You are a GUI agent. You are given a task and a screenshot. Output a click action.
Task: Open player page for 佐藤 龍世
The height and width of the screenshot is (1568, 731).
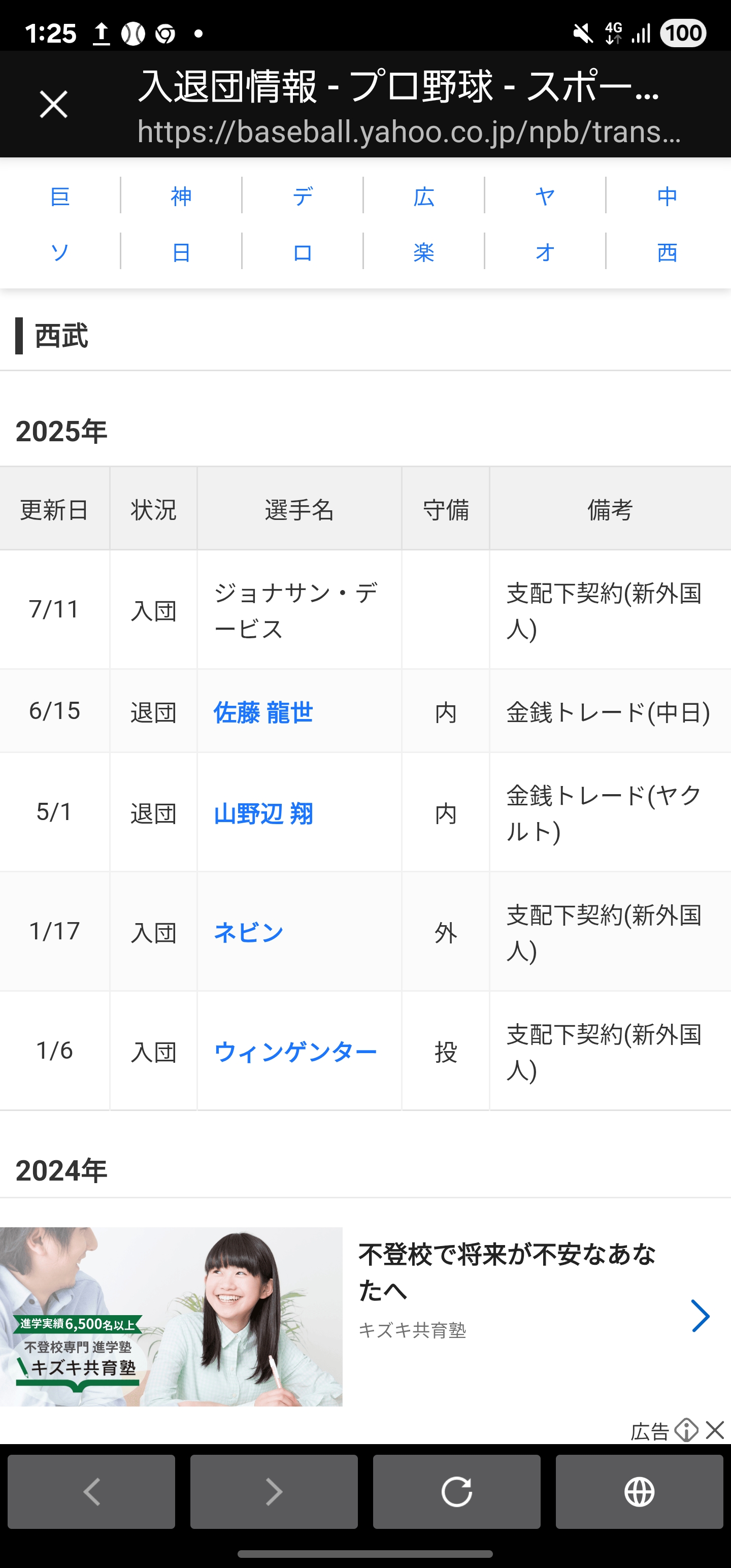(x=263, y=711)
